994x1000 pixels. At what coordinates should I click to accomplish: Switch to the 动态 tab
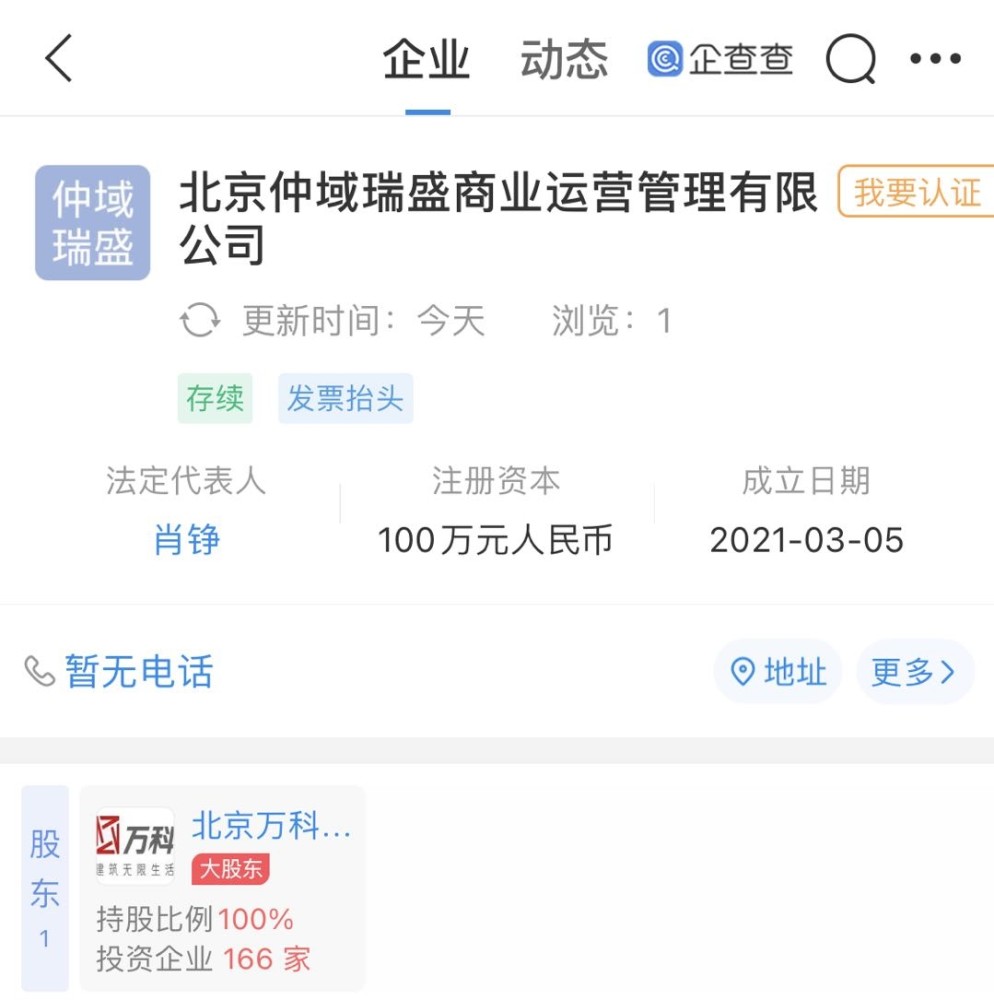(x=564, y=60)
